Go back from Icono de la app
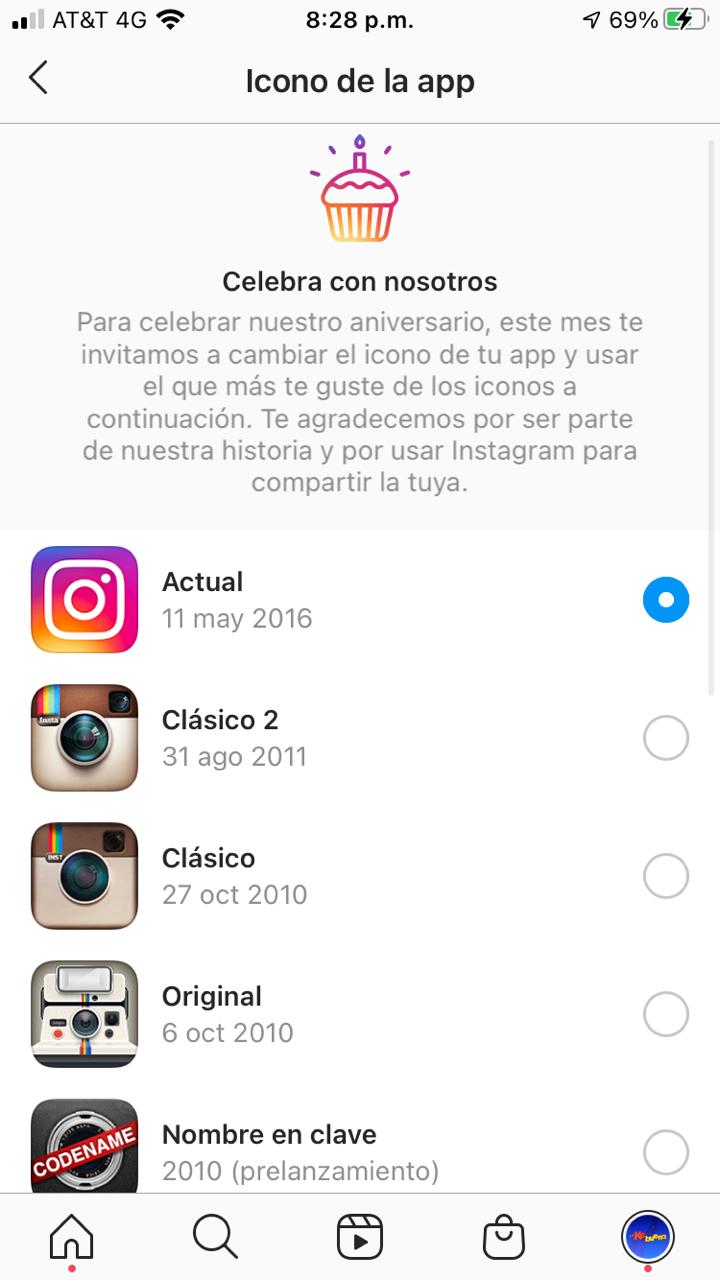Image resolution: width=720 pixels, height=1280 pixels. [39, 78]
